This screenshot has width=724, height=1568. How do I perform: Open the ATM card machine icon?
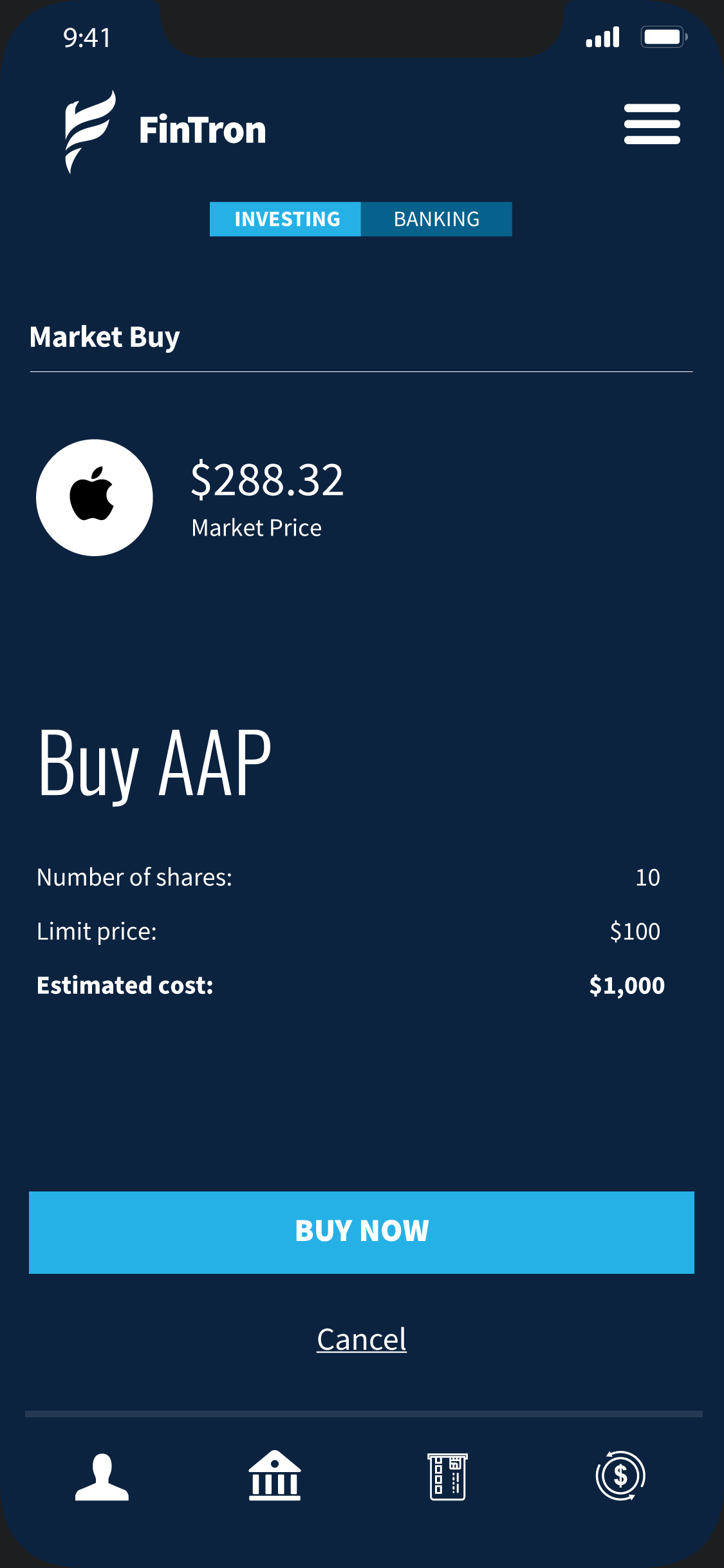tap(448, 1477)
